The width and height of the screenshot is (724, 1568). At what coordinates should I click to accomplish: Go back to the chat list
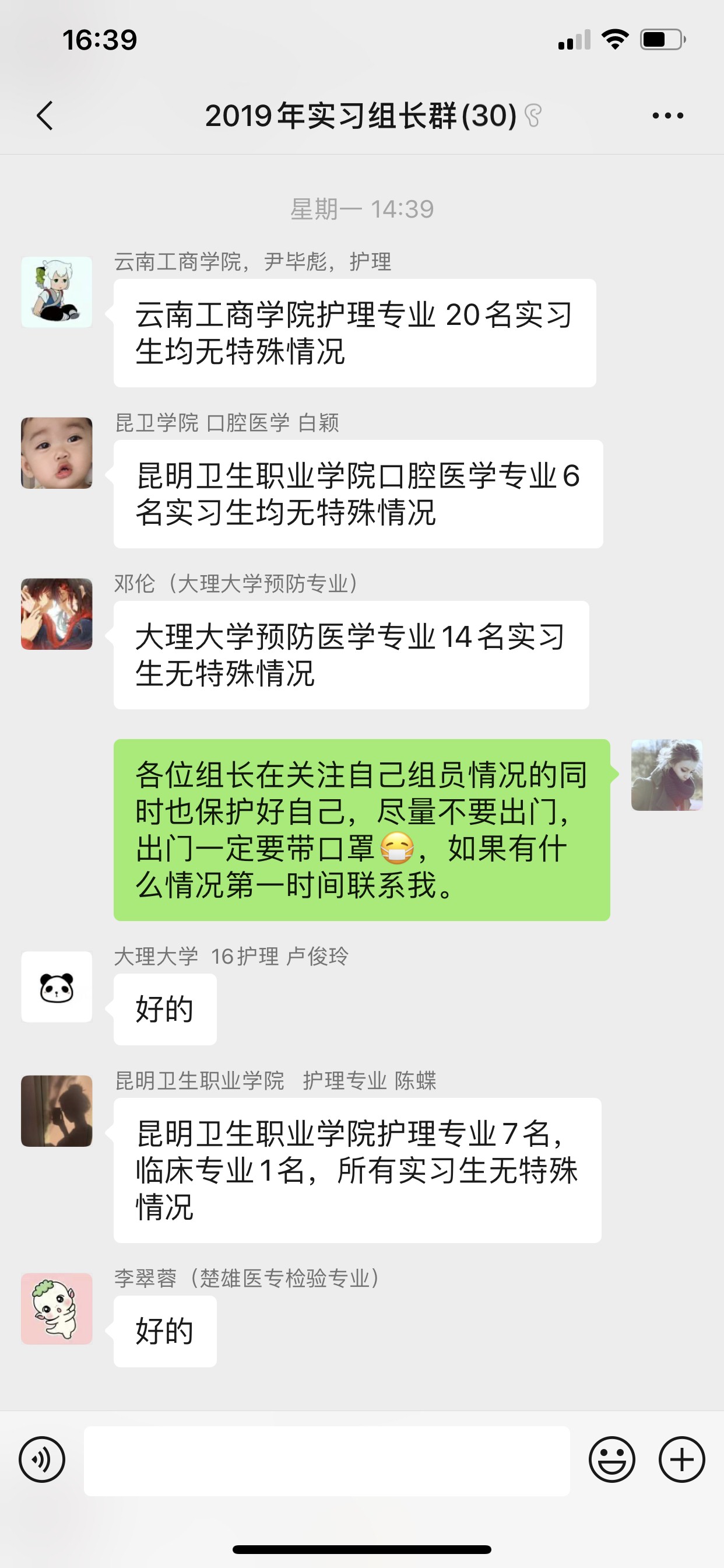point(45,116)
